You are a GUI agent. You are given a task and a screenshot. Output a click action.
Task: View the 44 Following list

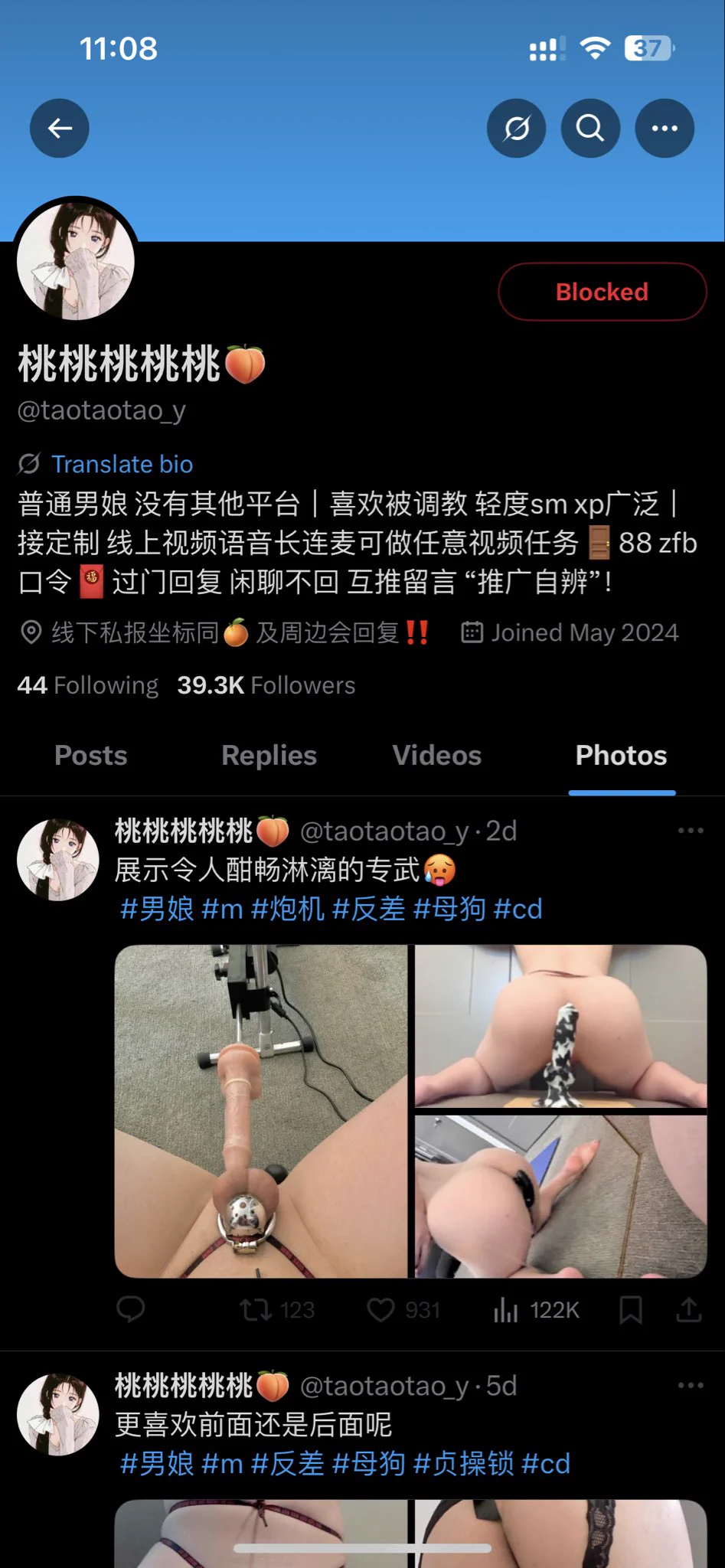click(87, 684)
